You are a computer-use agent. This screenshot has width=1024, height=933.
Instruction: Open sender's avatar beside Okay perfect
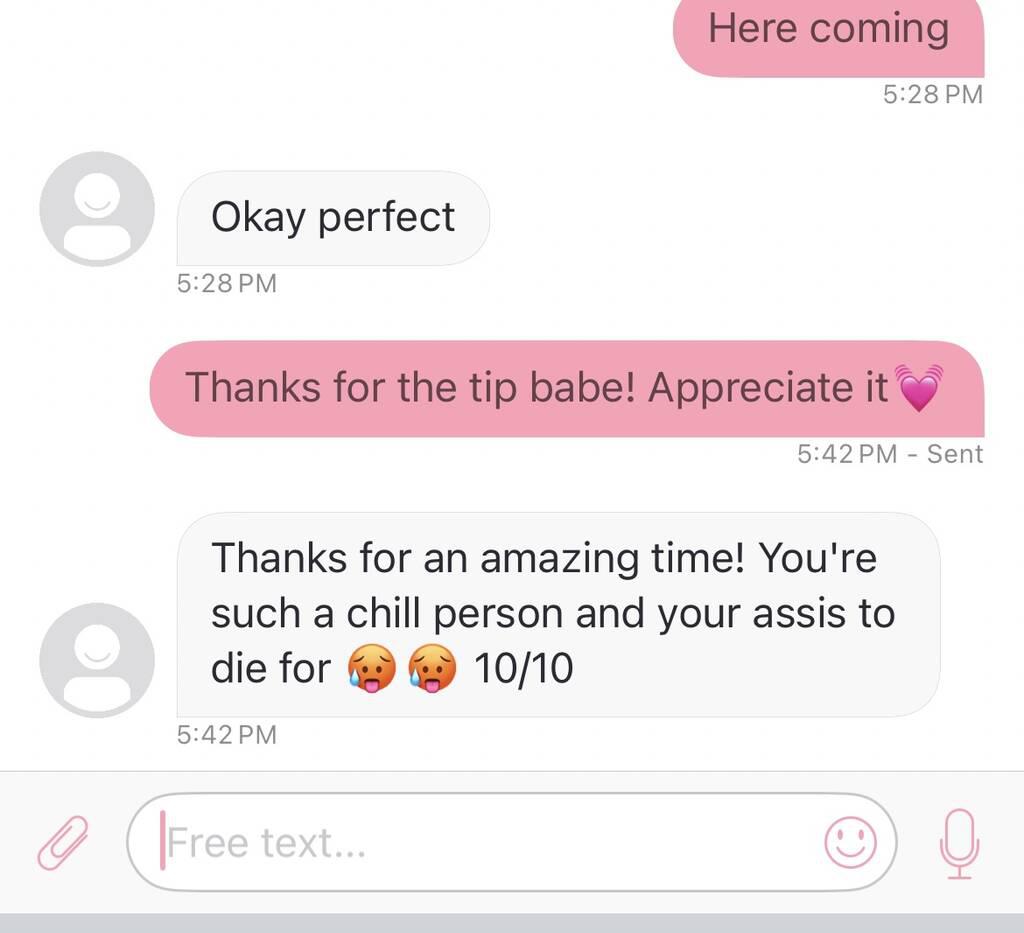pos(97,209)
